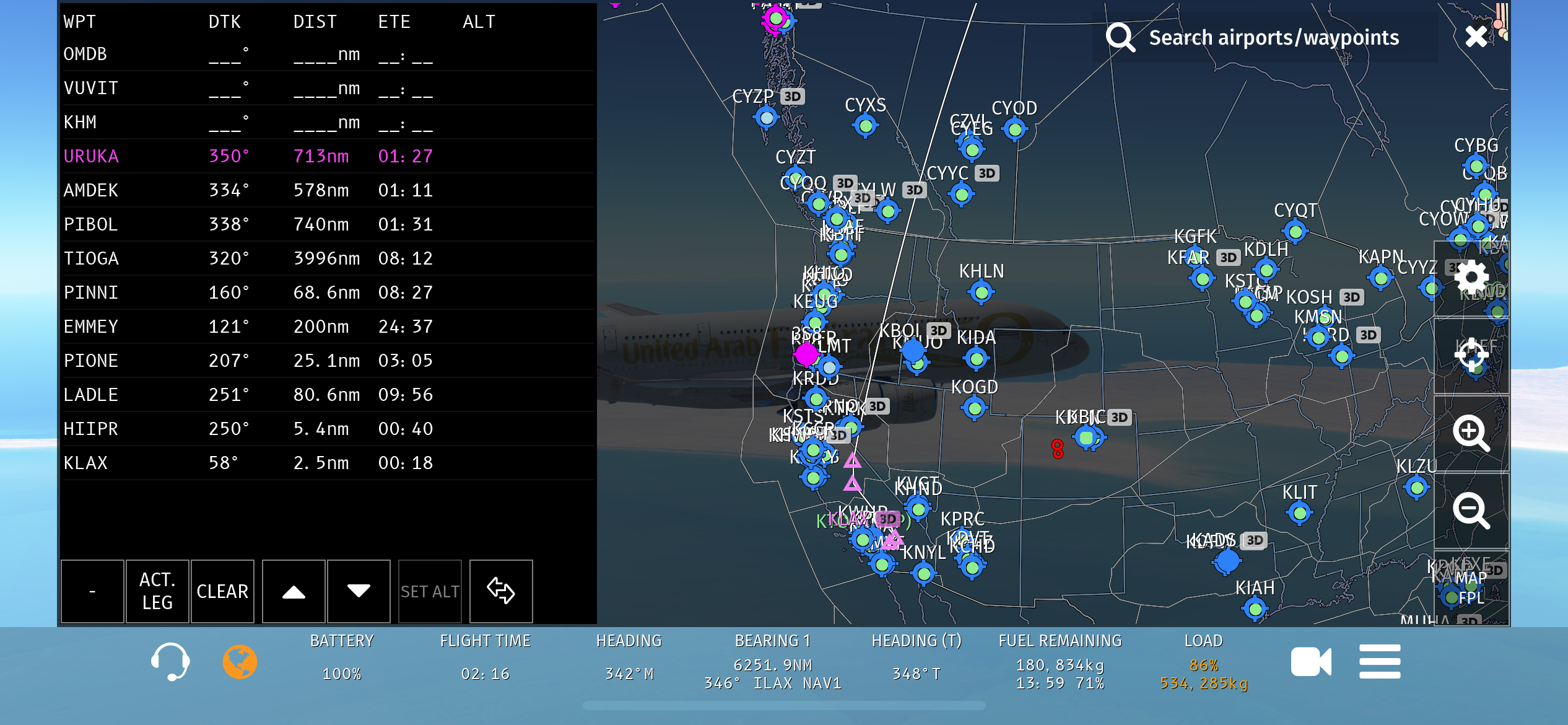Open the hamburger menu
The image size is (1568, 725).
(x=1379, y=662)
